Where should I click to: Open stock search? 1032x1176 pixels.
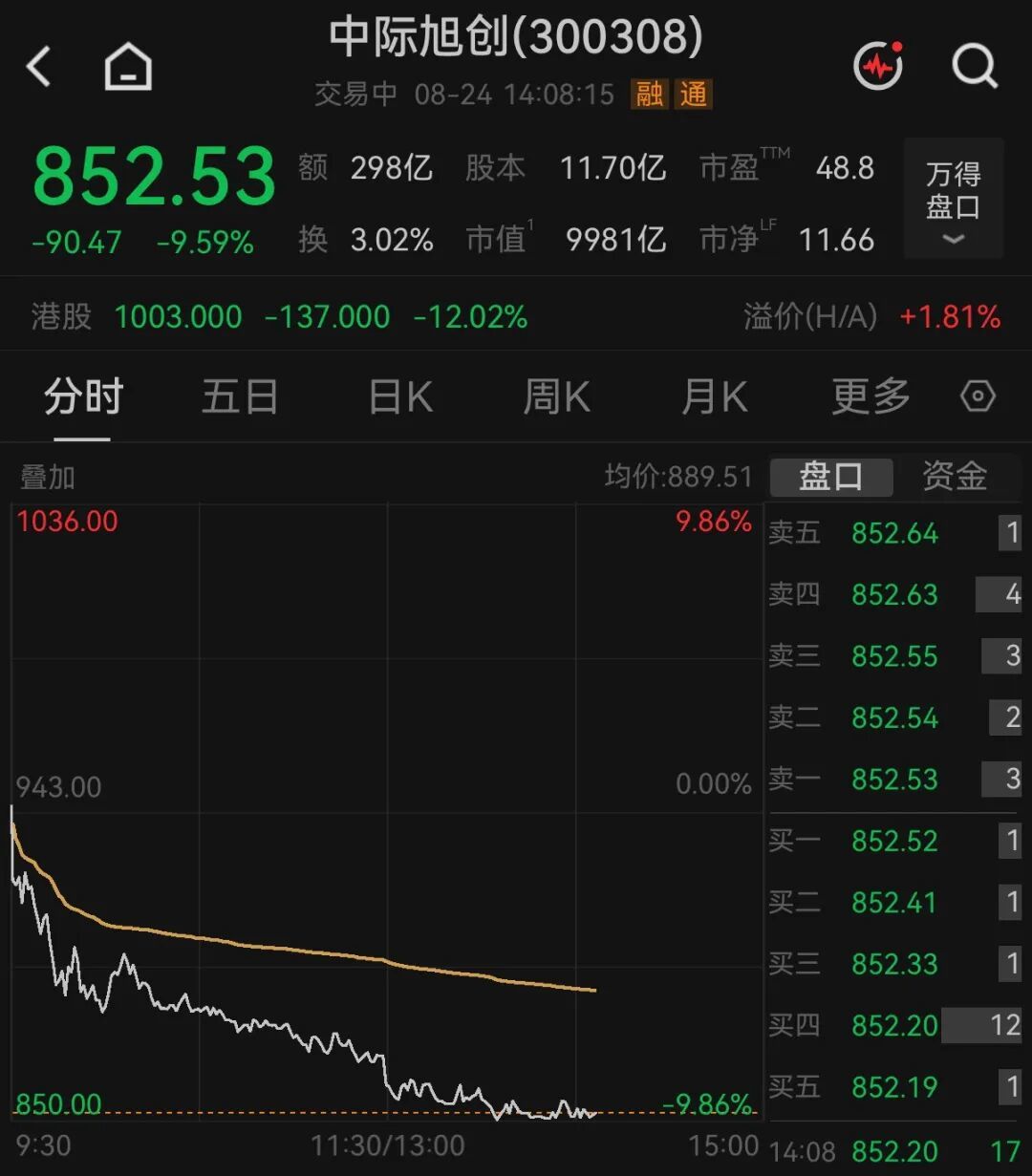(x=975, y=66)
